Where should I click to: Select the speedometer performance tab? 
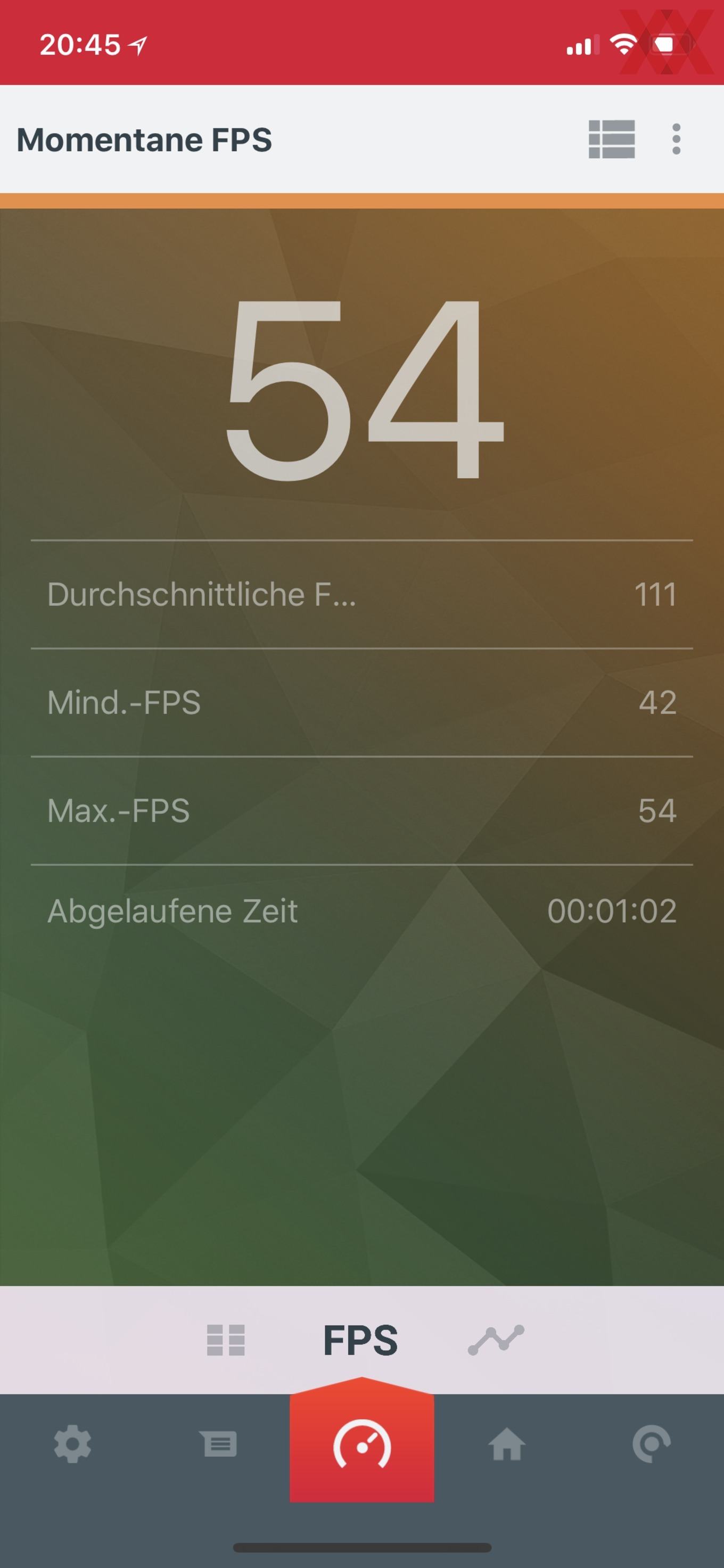(x=362, y=1443)
